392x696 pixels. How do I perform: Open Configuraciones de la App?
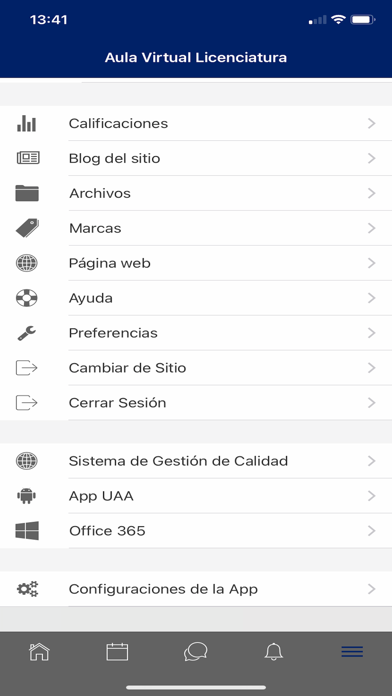pos(196,589)
